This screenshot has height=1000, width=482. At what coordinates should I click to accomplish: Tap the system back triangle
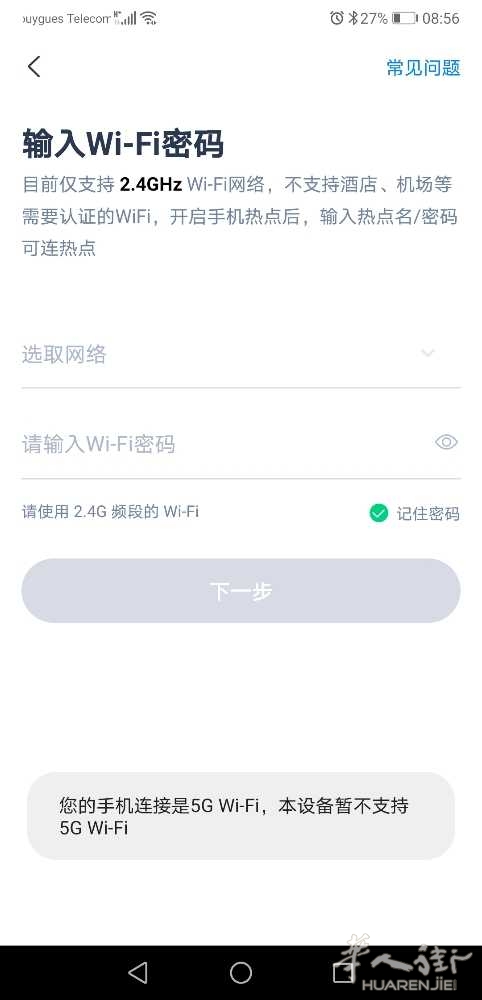coord(138,973)
